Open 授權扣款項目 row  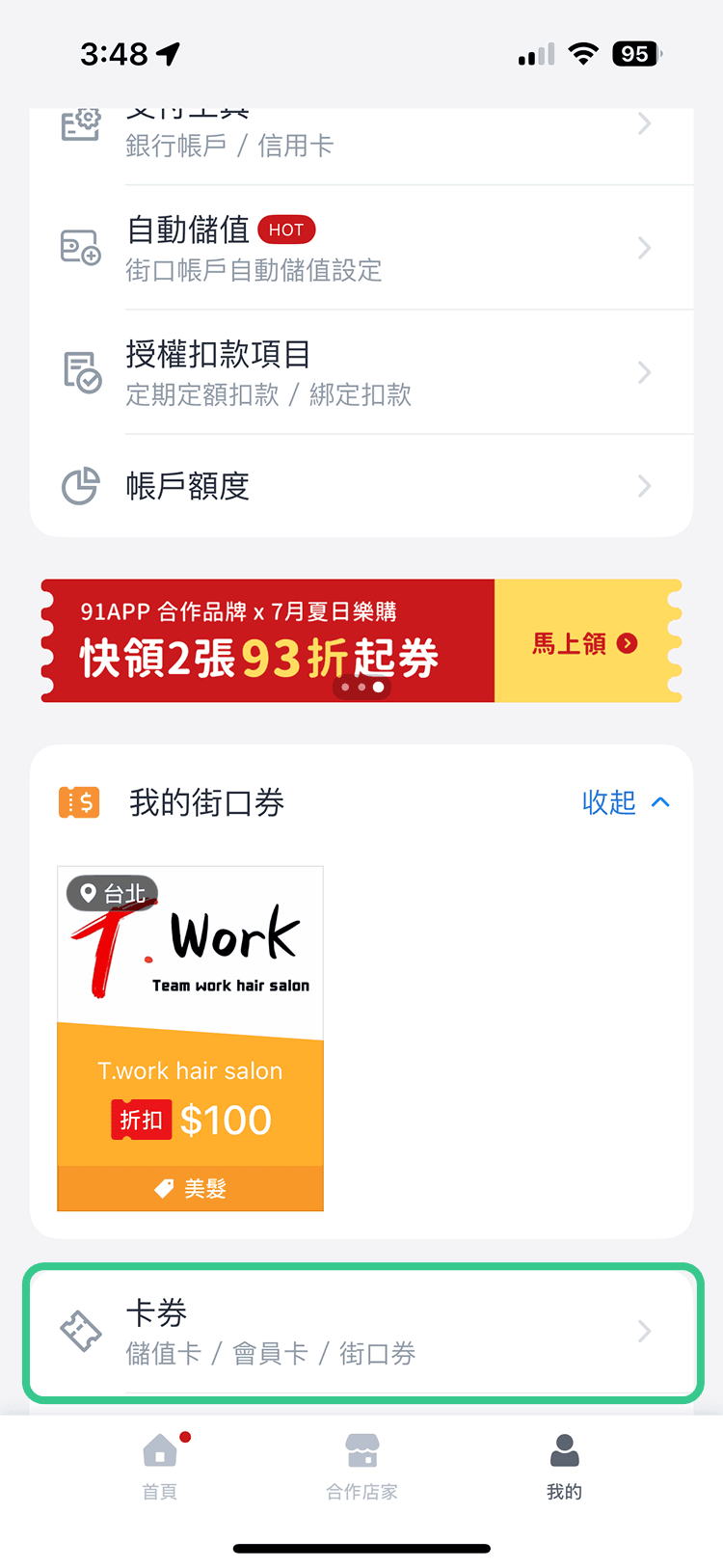[361, 372]
